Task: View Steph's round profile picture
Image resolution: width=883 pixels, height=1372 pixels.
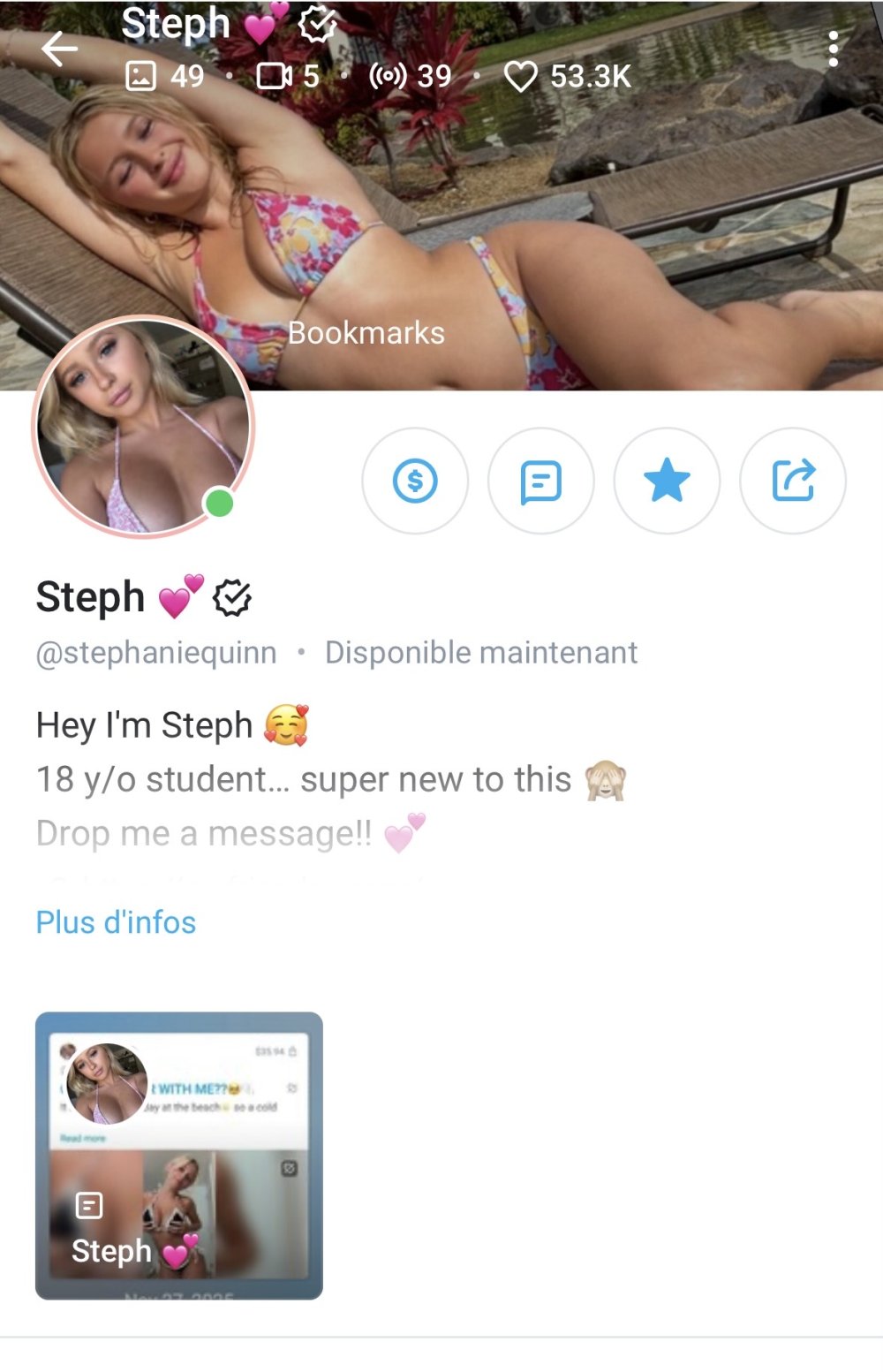Action: point(144,427)
